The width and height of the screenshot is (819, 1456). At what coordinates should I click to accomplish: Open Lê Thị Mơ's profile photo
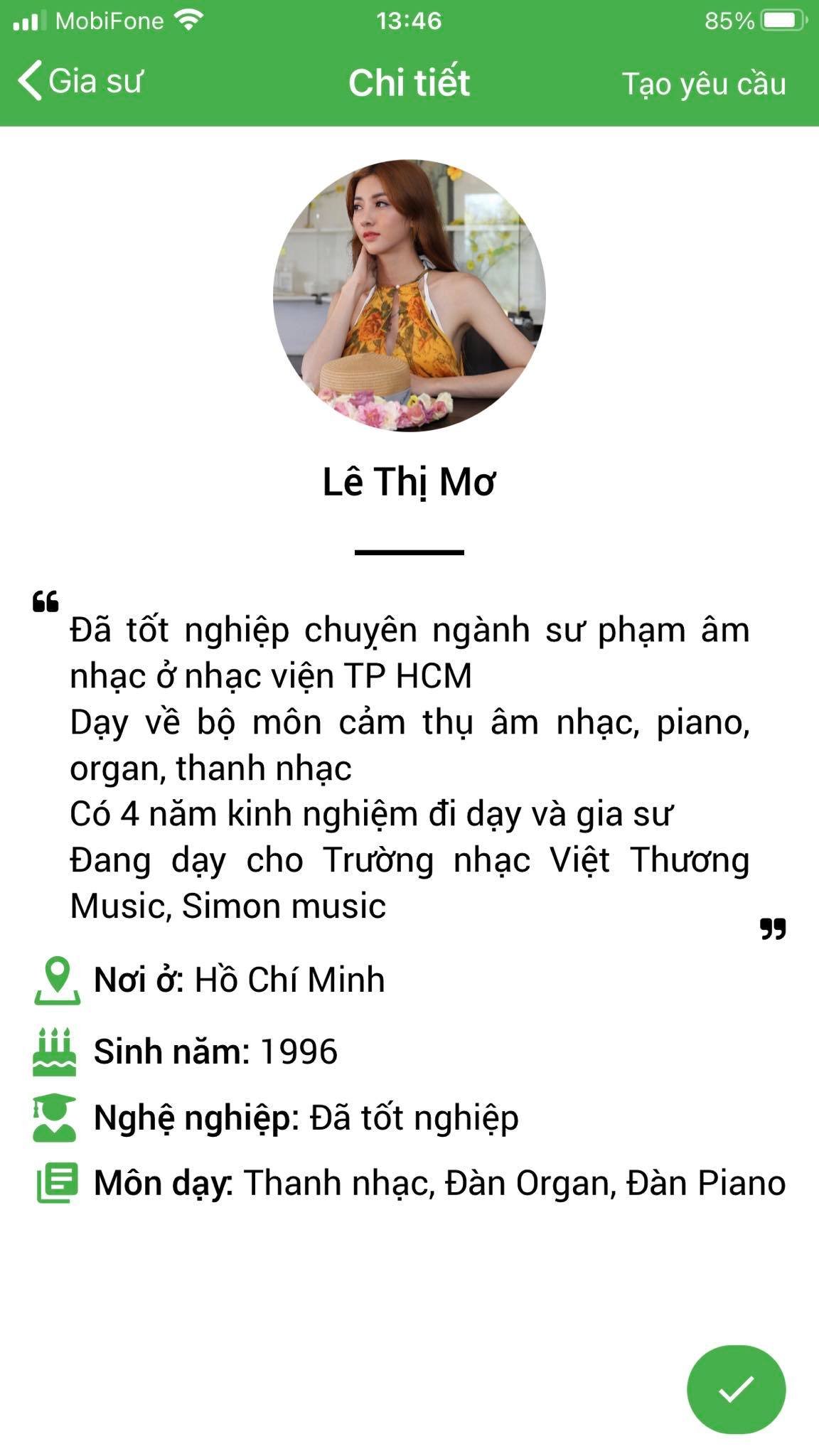[409, 296]
